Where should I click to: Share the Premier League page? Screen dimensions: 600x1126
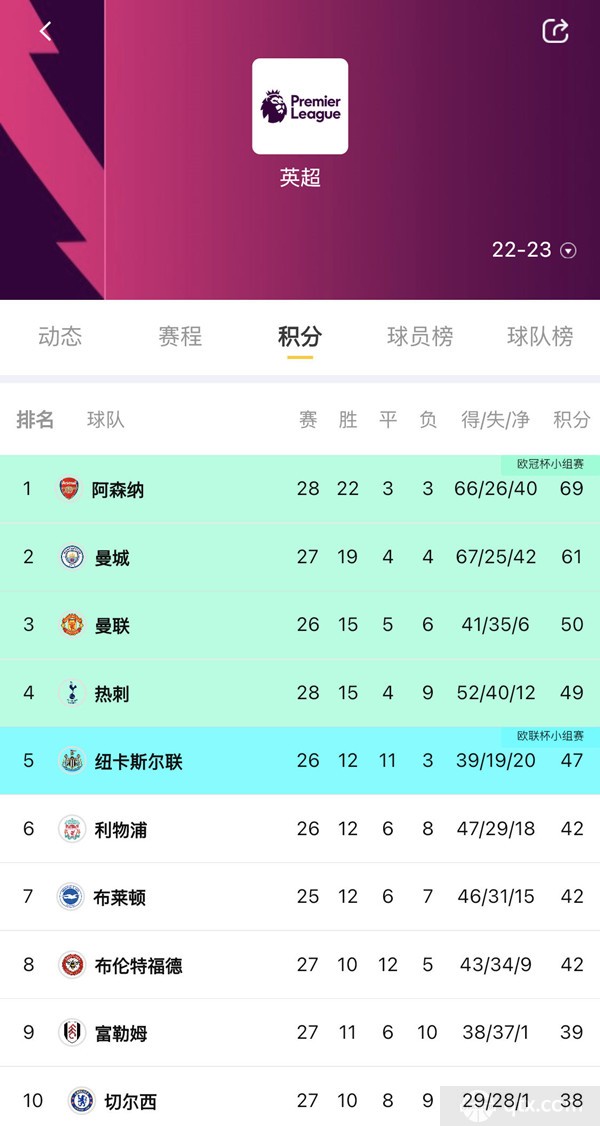pos(555,30)
